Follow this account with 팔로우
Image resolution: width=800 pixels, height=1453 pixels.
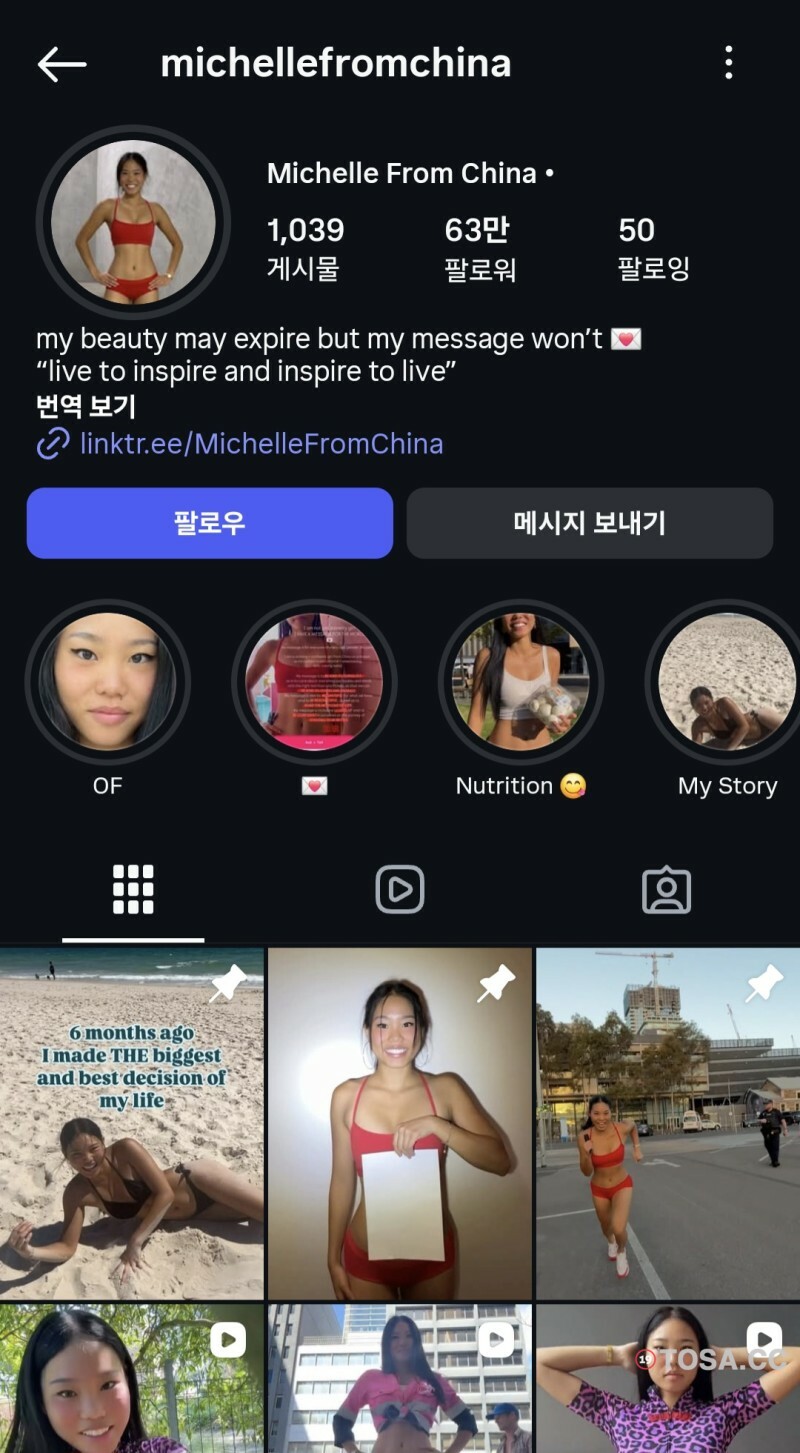(209, 523)
